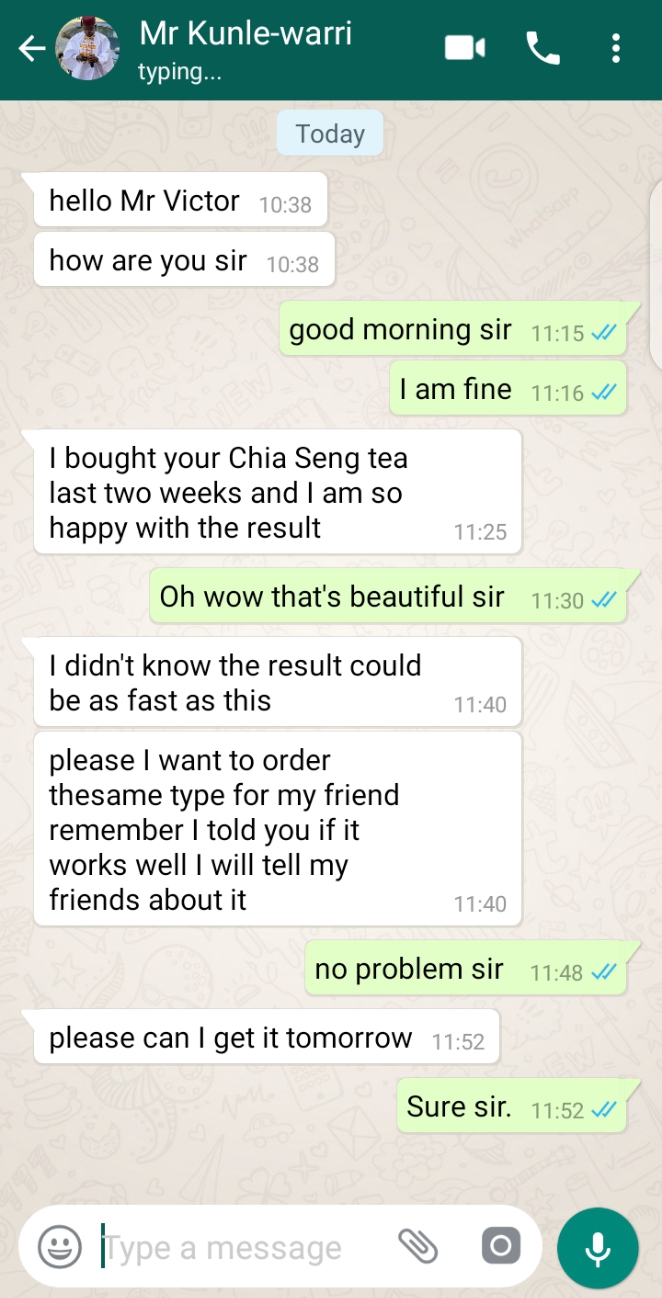Viewport: 662px width, 1298px height.
Task: Go back to the chats list
Action: tap(32, 48)
